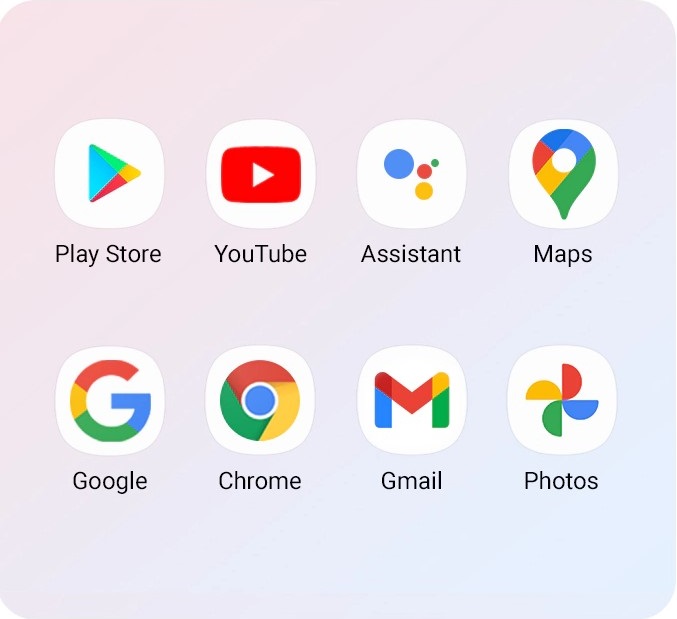Open Gmail
This screenshot has width=677, height=619.
click(x=411, y=401)
